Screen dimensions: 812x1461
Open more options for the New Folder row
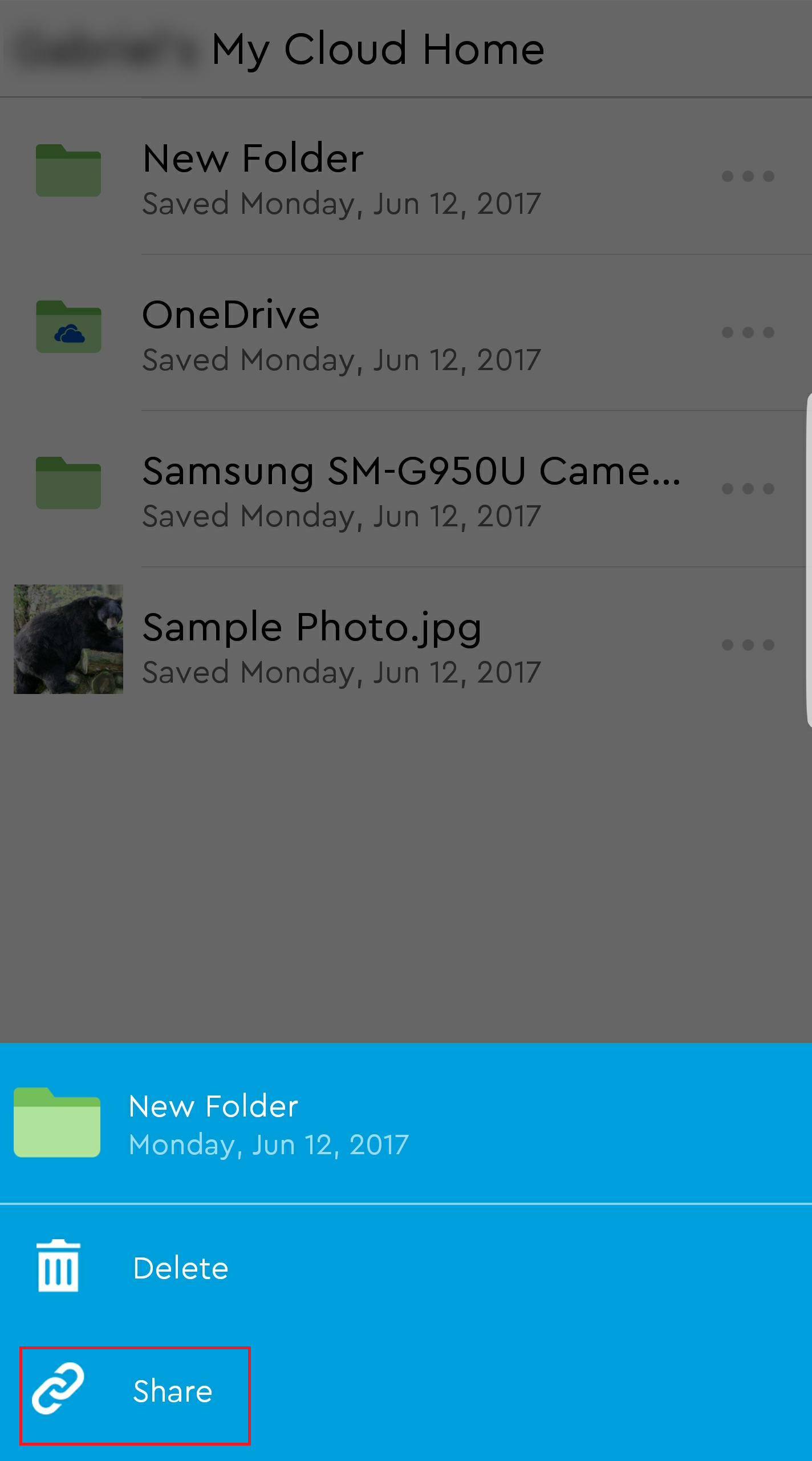pos(748,176)
